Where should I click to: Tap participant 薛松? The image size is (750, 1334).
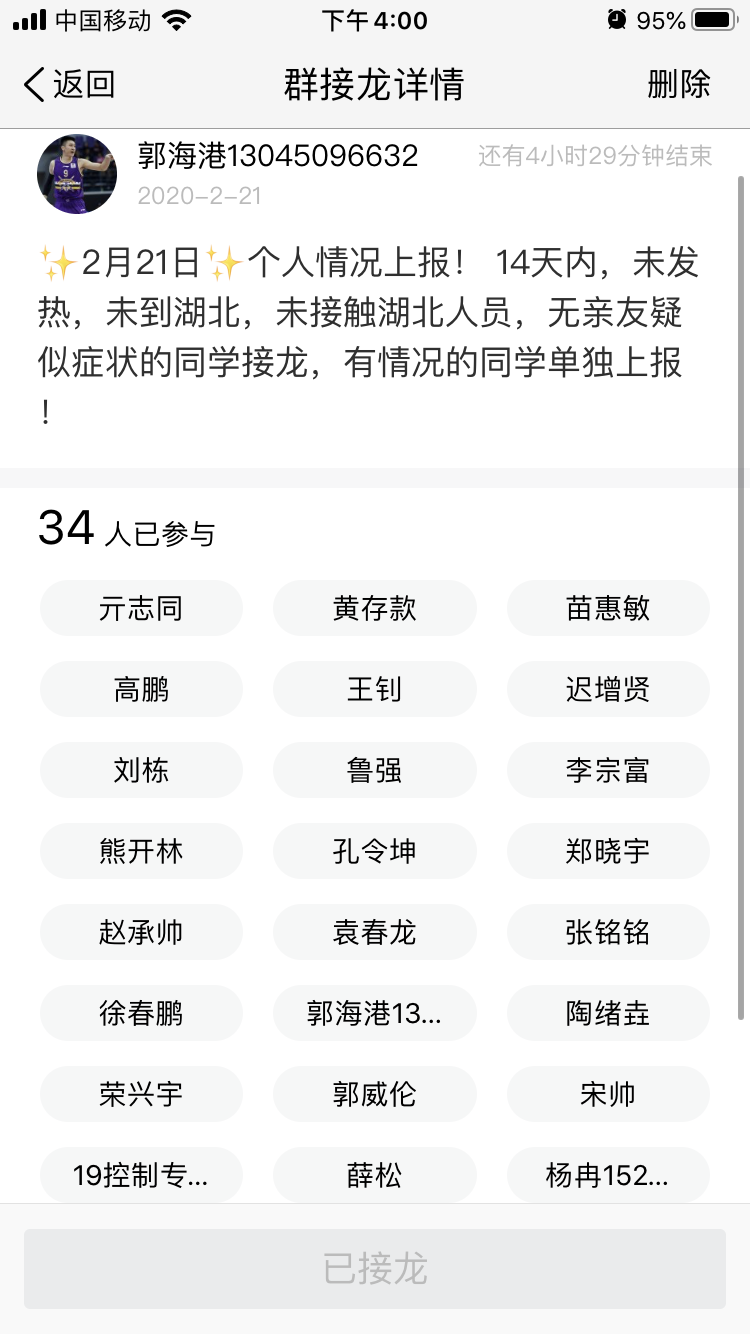(x=375, y=1175)
